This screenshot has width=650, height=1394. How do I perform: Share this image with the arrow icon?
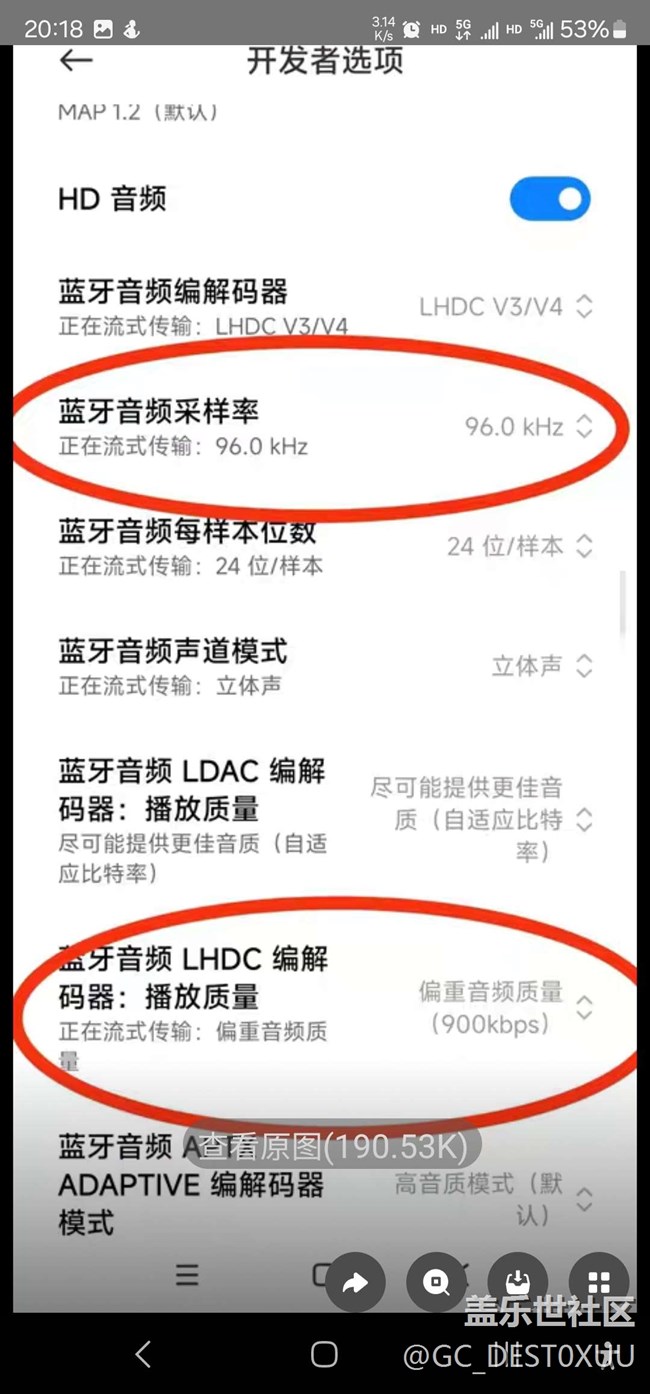[355, 1283]
